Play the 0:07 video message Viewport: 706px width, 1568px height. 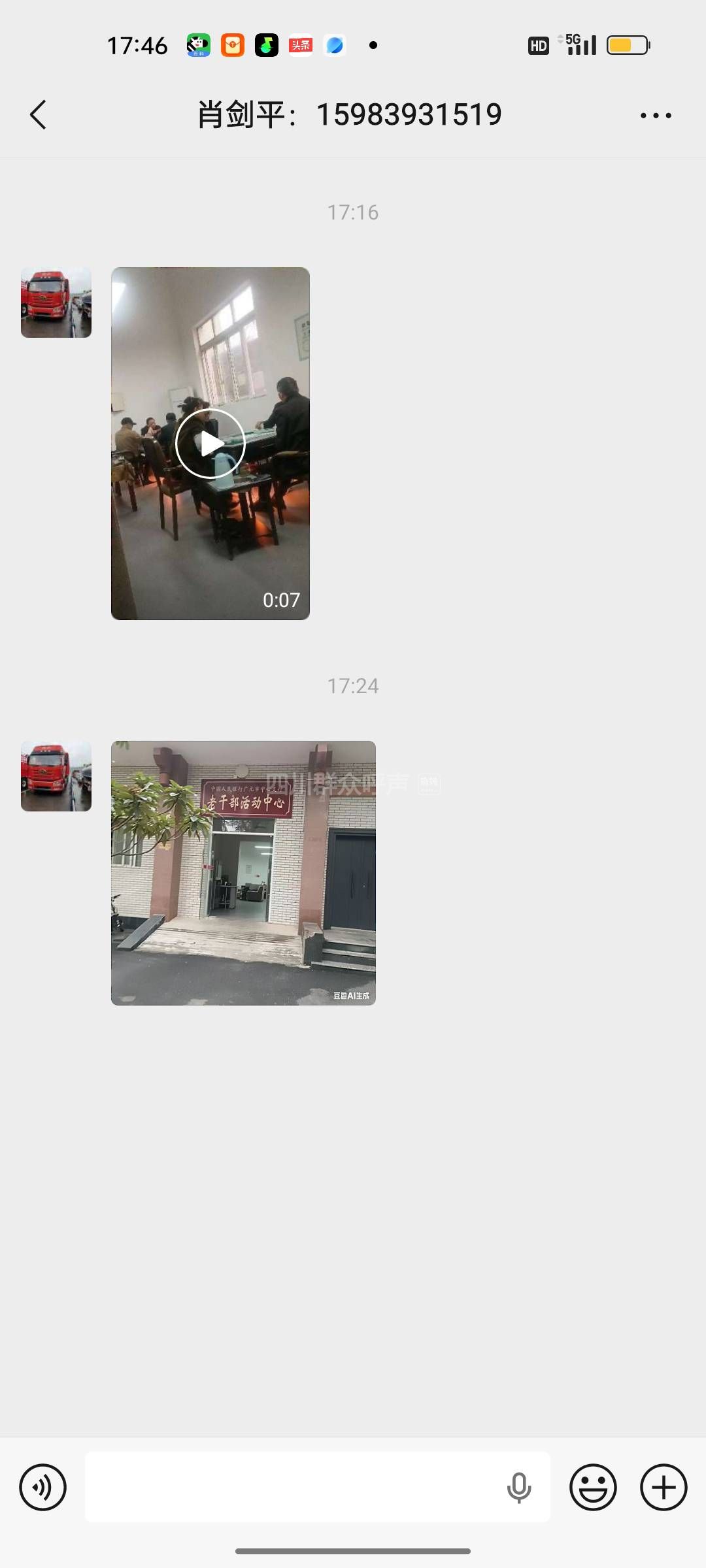[210, 444]
